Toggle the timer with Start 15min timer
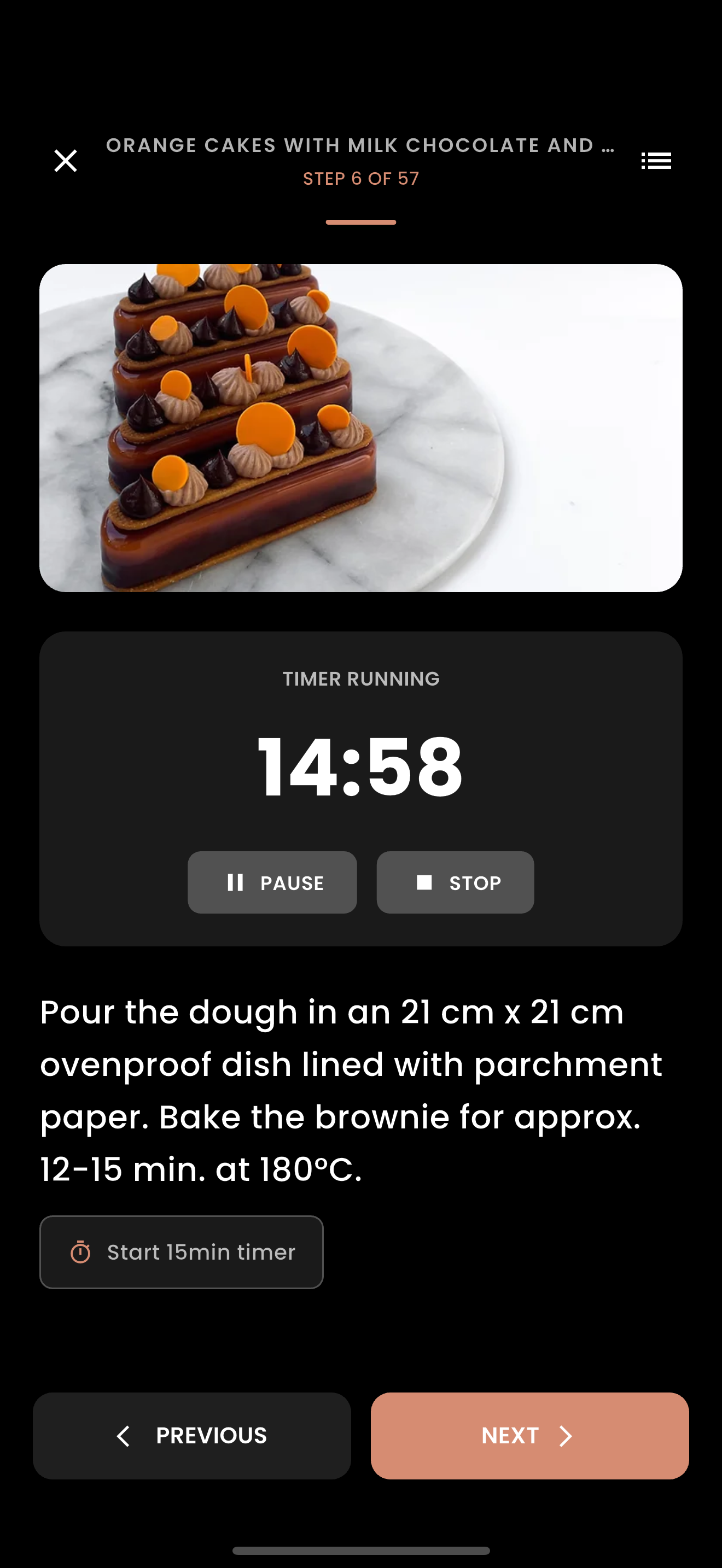This screenshot has height=1568, width=722. (x=182, y=1252)
